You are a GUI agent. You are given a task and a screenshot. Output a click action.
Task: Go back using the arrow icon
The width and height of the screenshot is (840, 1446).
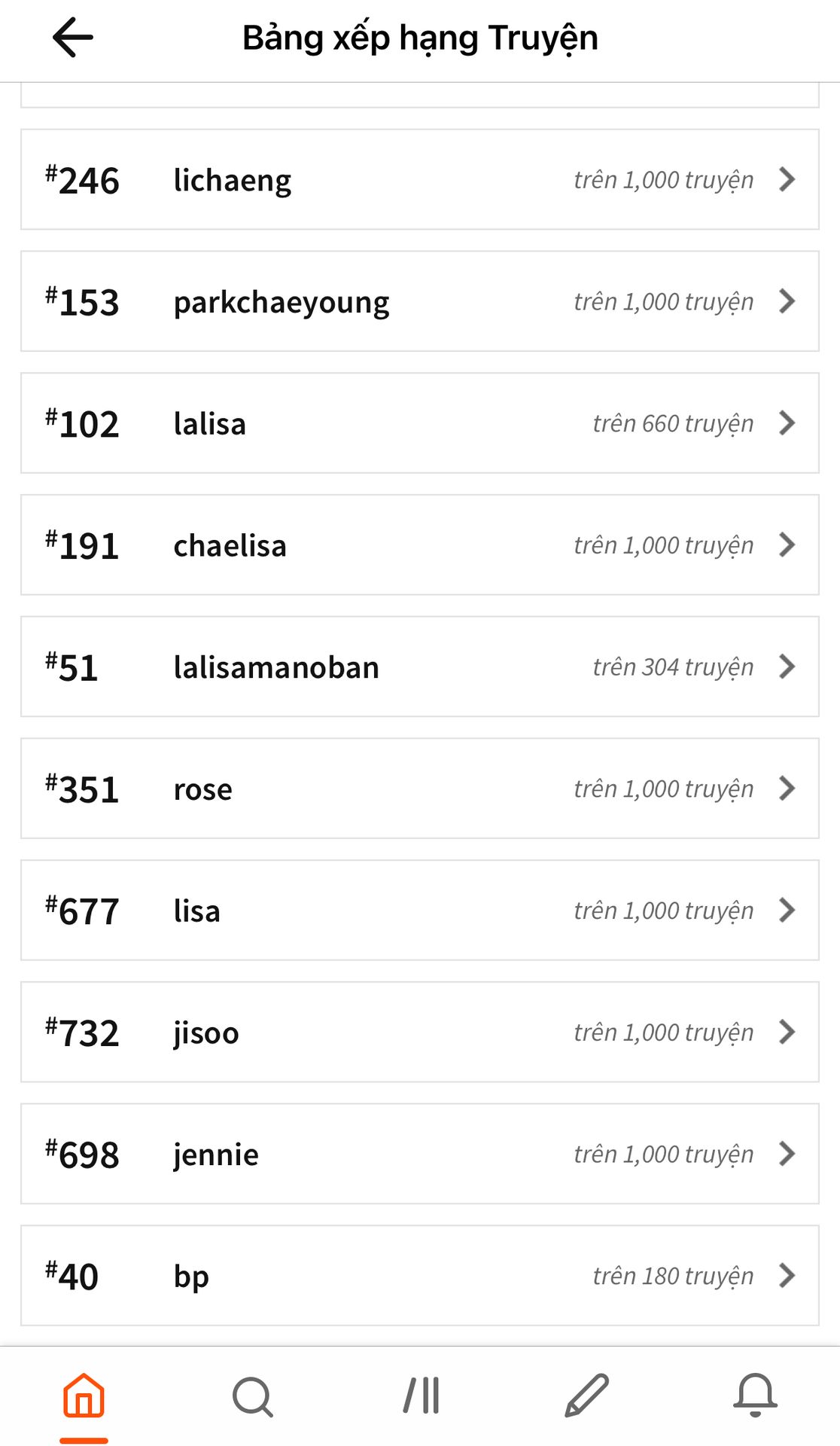[73, 38]
